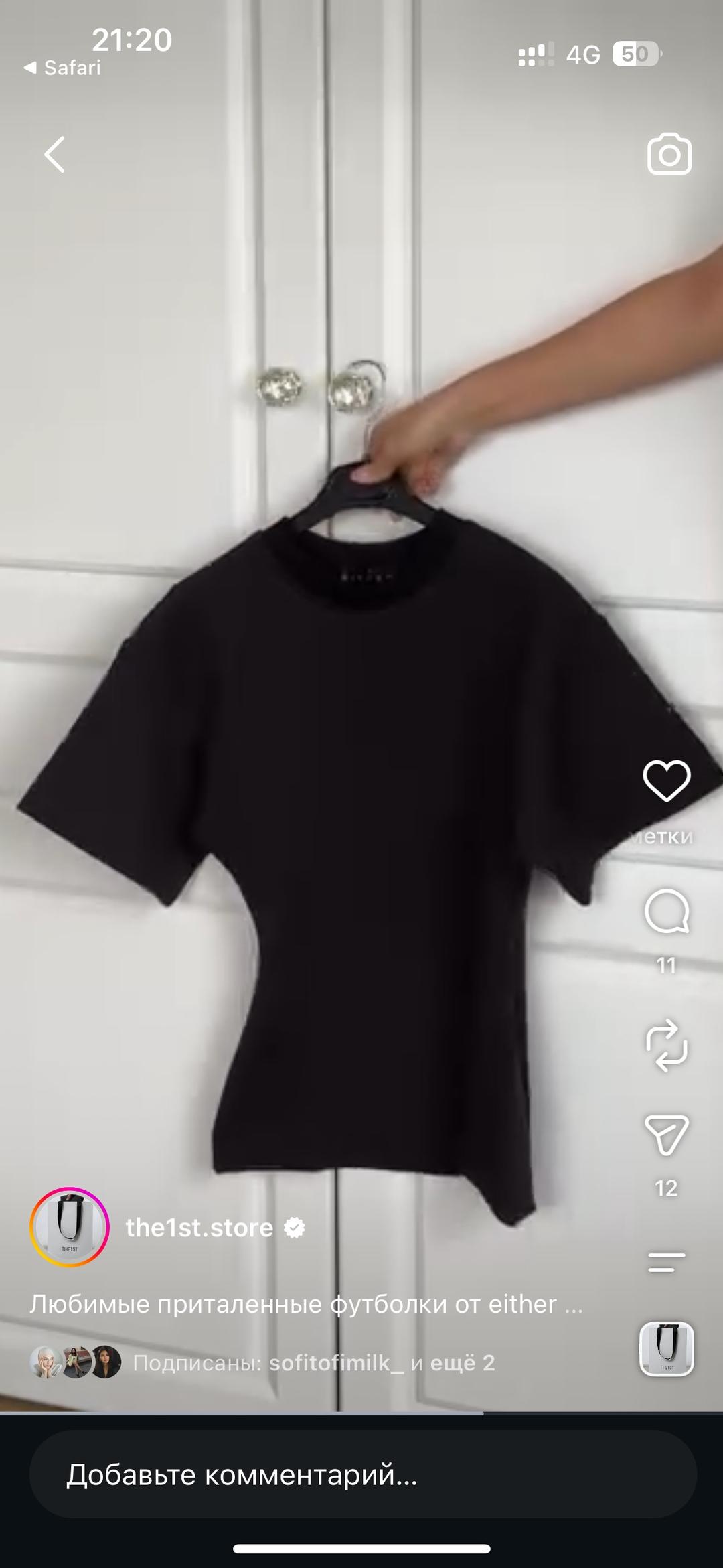Tap the Добавьте комментарий field
The image size is (723, 1568).
[x=363, y=1474]
